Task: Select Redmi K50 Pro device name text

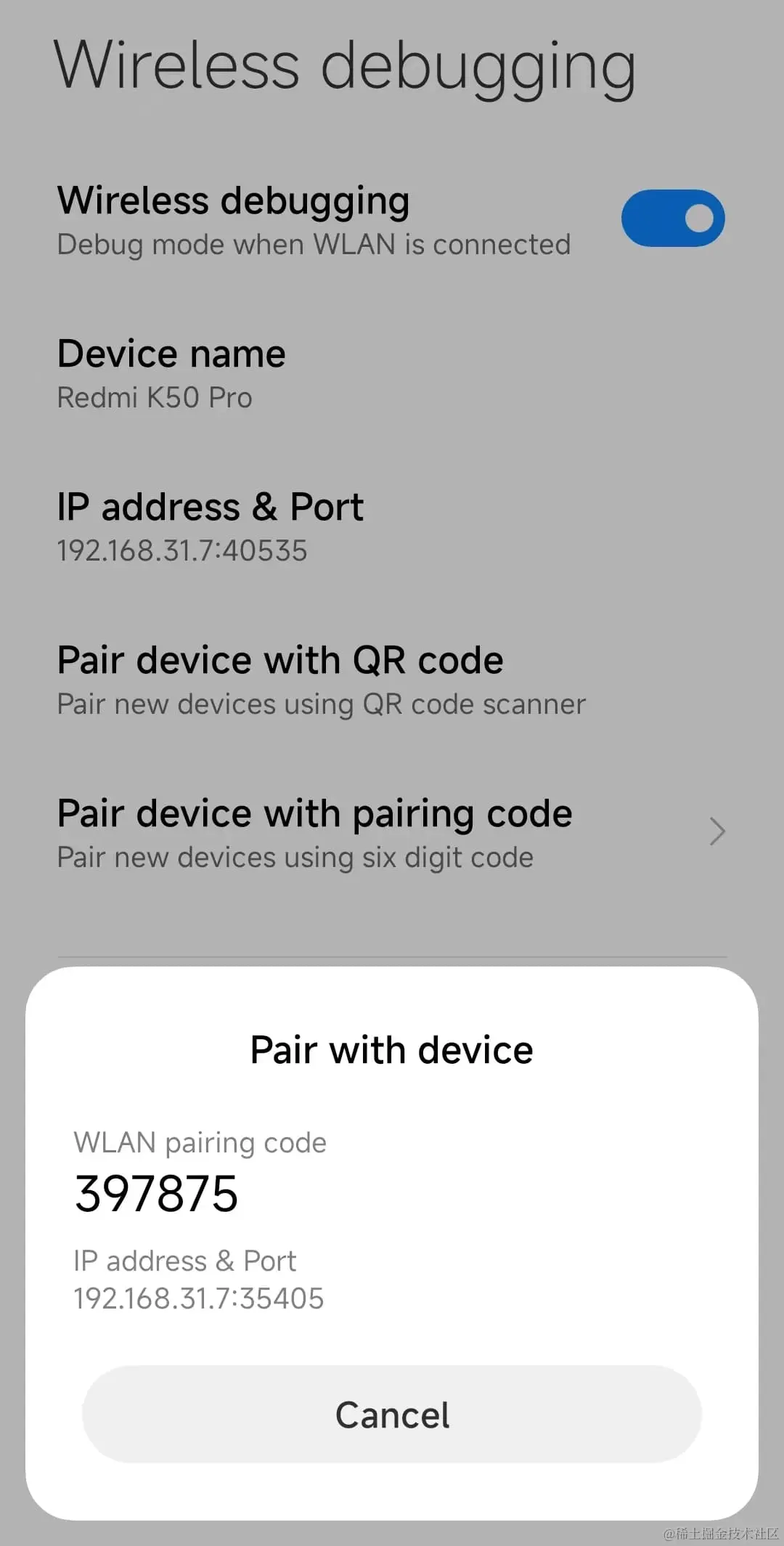Action: [x=154, y=398]
